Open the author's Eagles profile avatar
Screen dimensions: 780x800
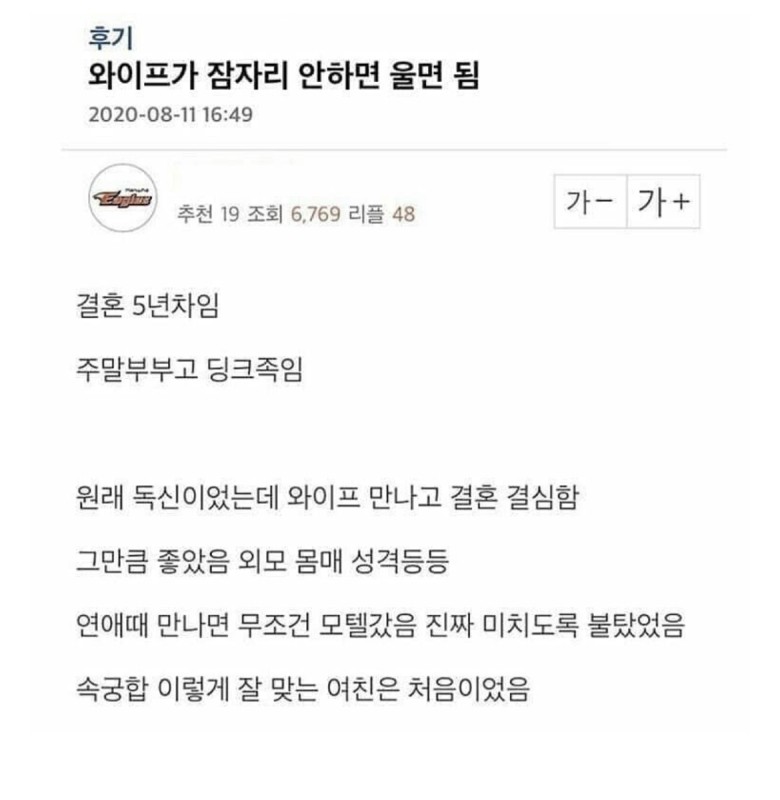(x=122, y=198)
